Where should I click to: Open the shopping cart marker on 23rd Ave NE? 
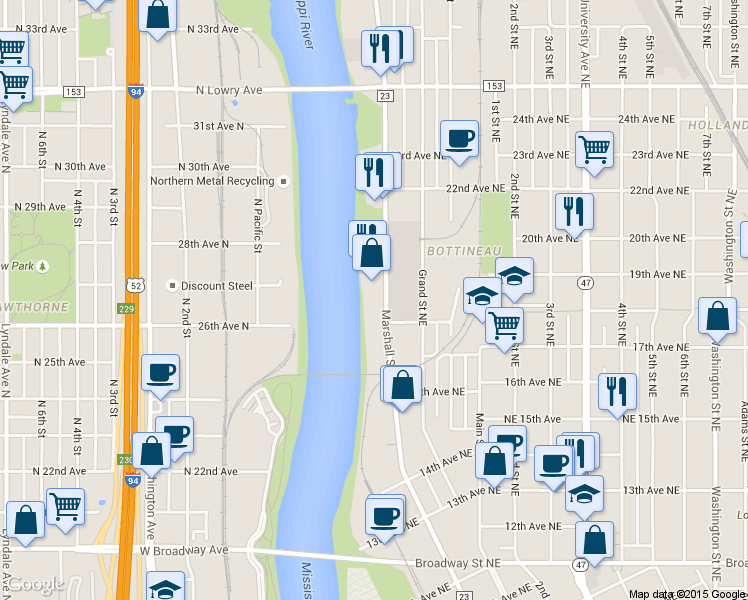tap(594, 150)
